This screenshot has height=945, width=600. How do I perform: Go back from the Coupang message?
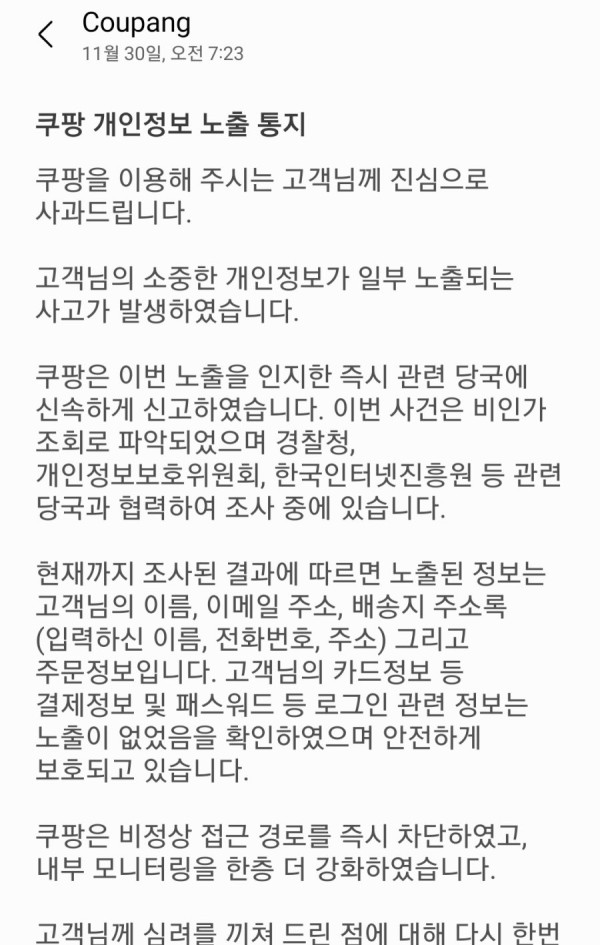[45, 34]
